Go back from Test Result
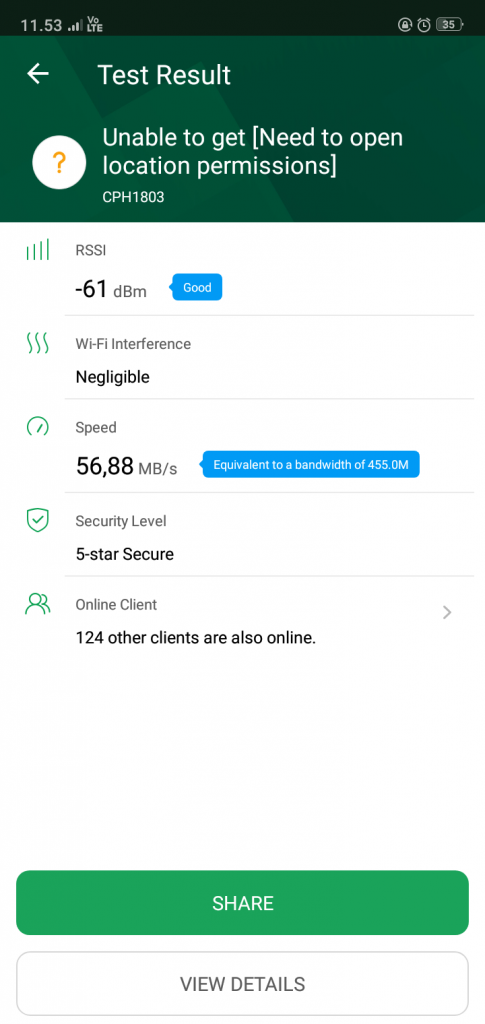Screen dimensions: 485x1024 [x=38, y=74]
